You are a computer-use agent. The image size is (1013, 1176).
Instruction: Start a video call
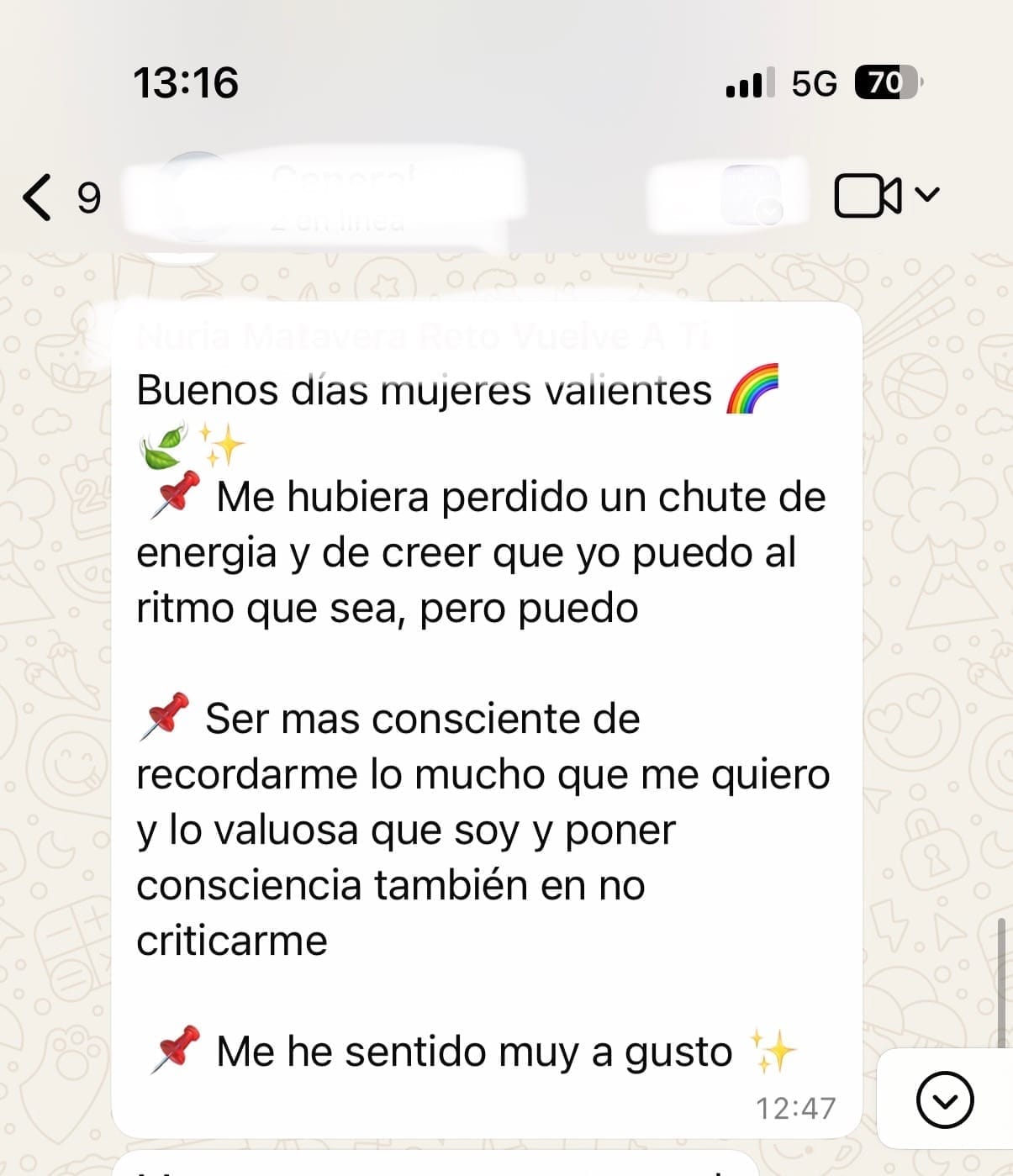click(867, 197)
